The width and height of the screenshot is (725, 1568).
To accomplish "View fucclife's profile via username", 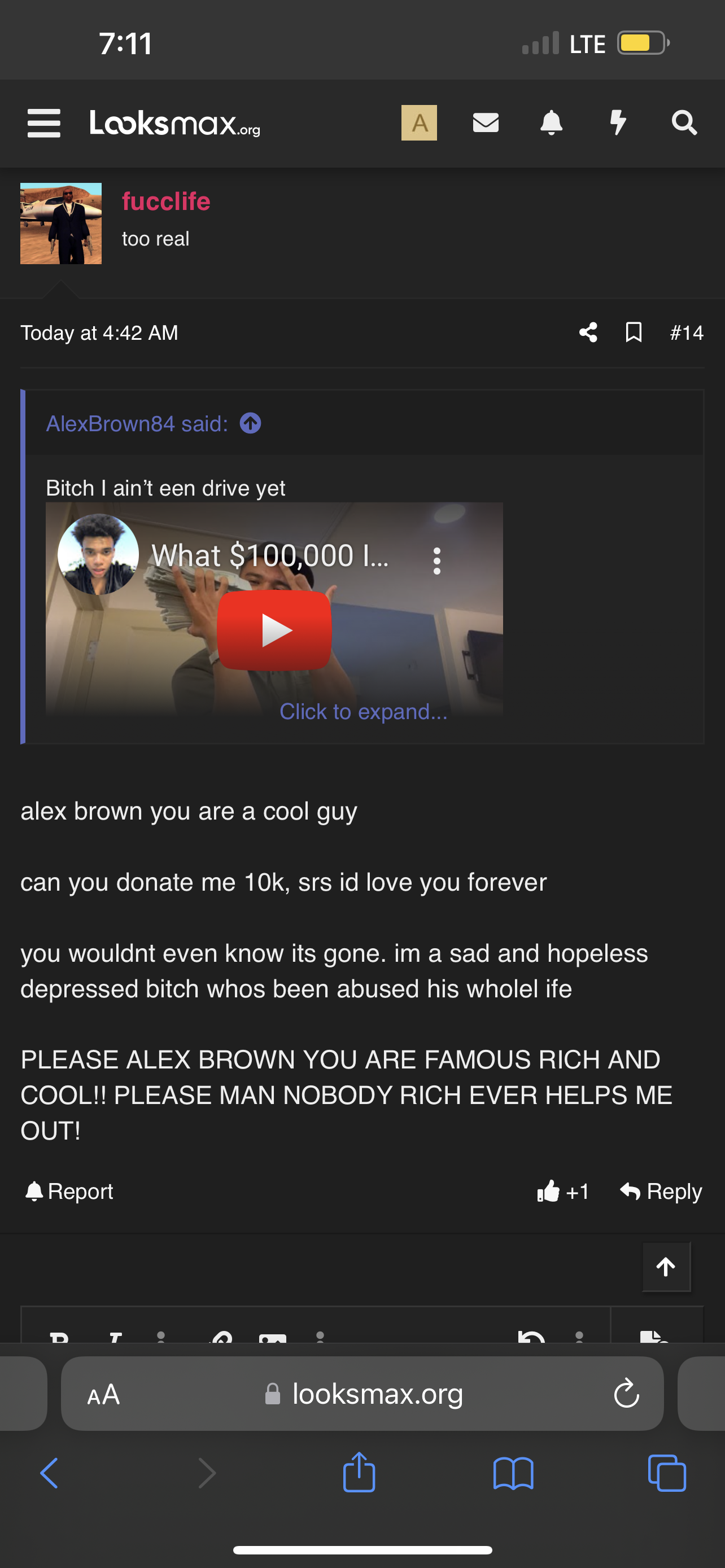I will [x=166, y=202].
